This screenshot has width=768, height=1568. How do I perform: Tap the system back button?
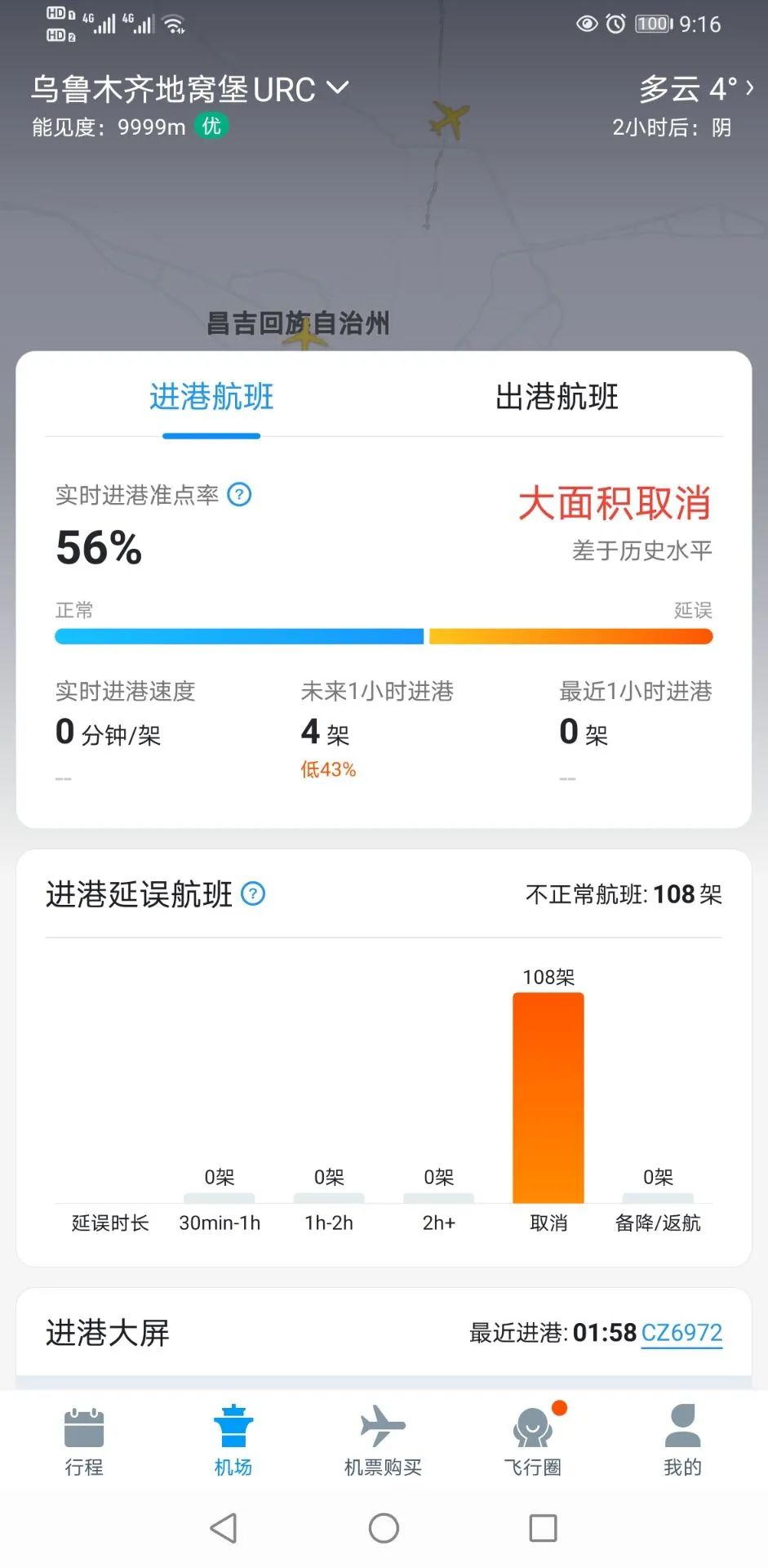pos(224,1527)
